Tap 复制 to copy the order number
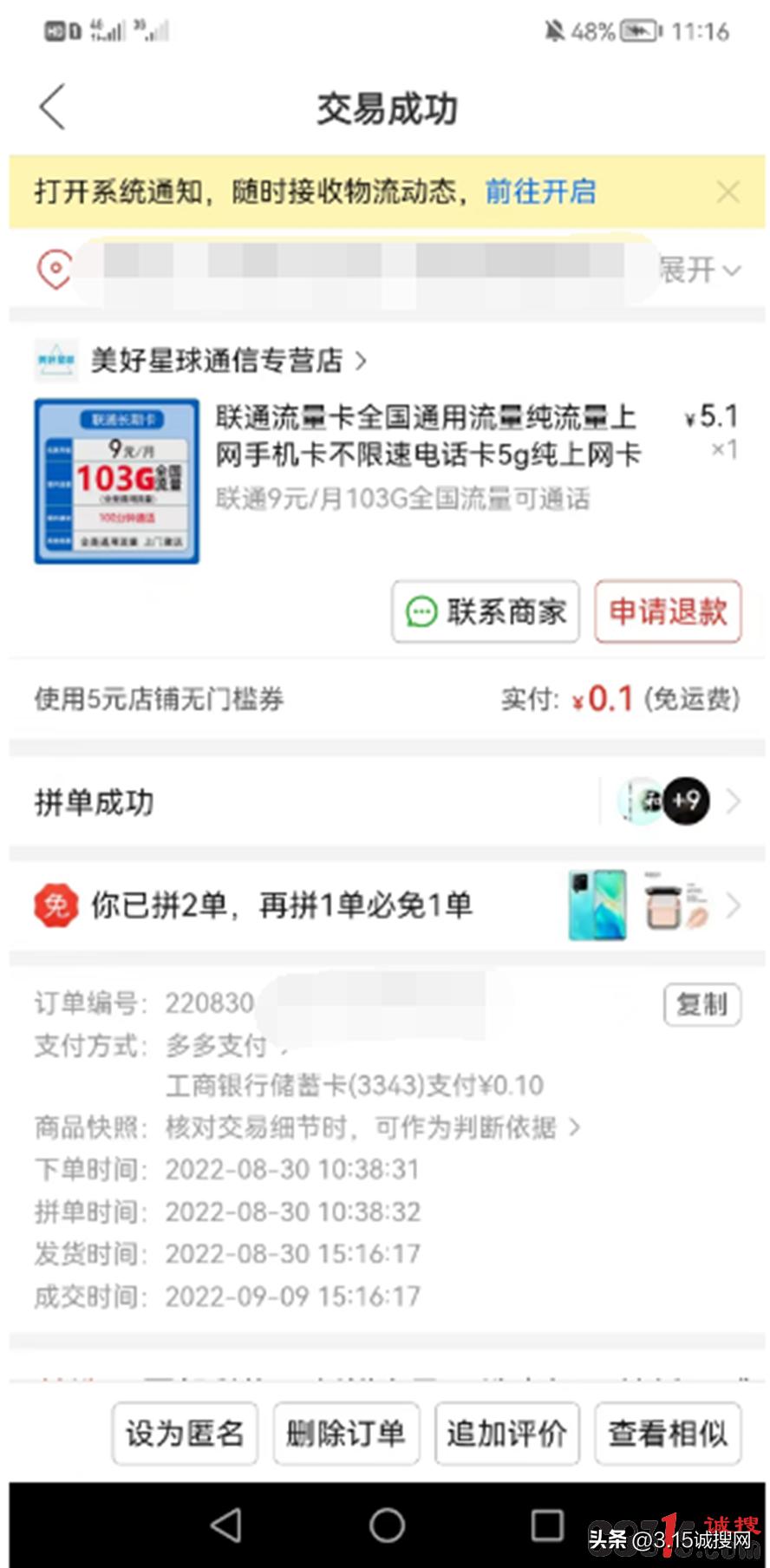This screenshot has height=1568, width=770. tap(702, 1003)
